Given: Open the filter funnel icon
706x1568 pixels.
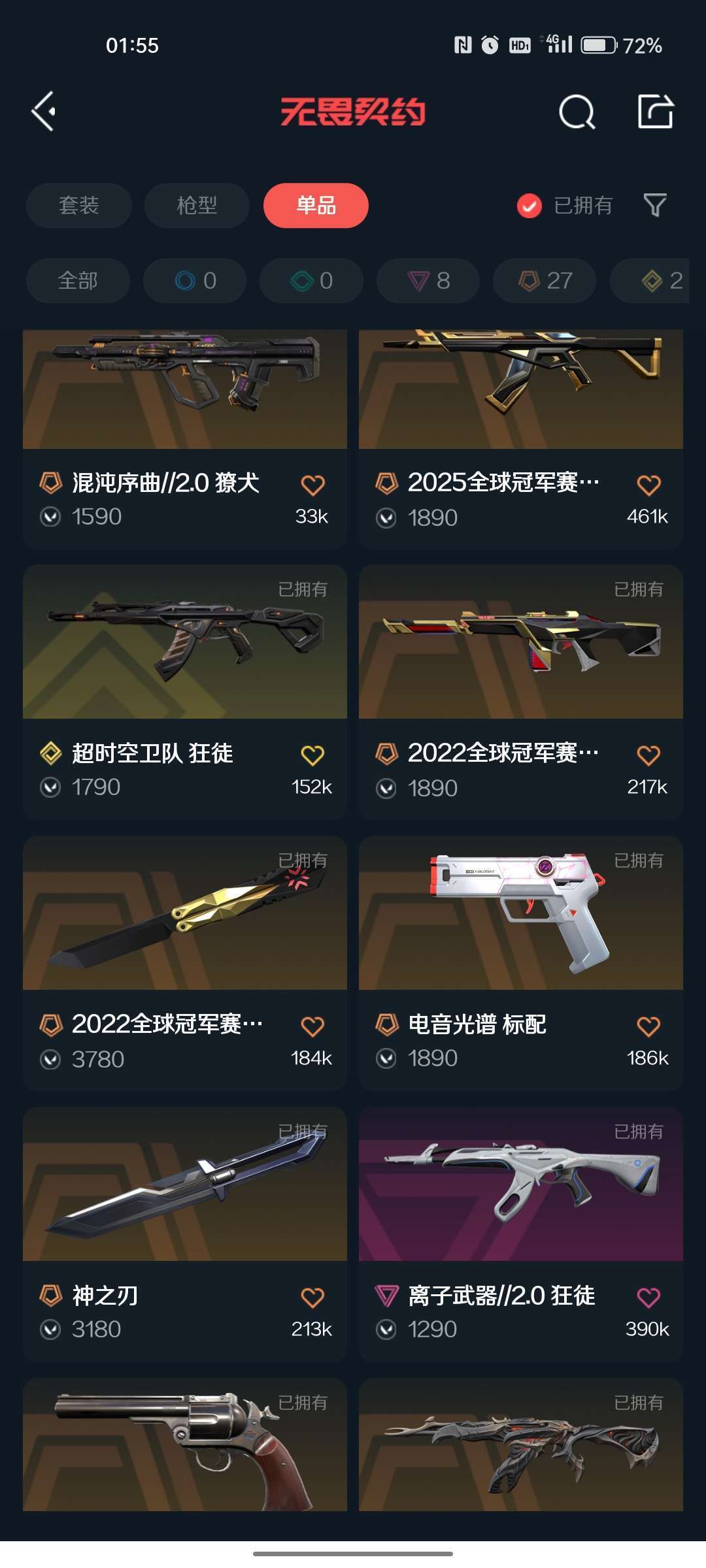Looking at the screenshot, I should point(655,205).
